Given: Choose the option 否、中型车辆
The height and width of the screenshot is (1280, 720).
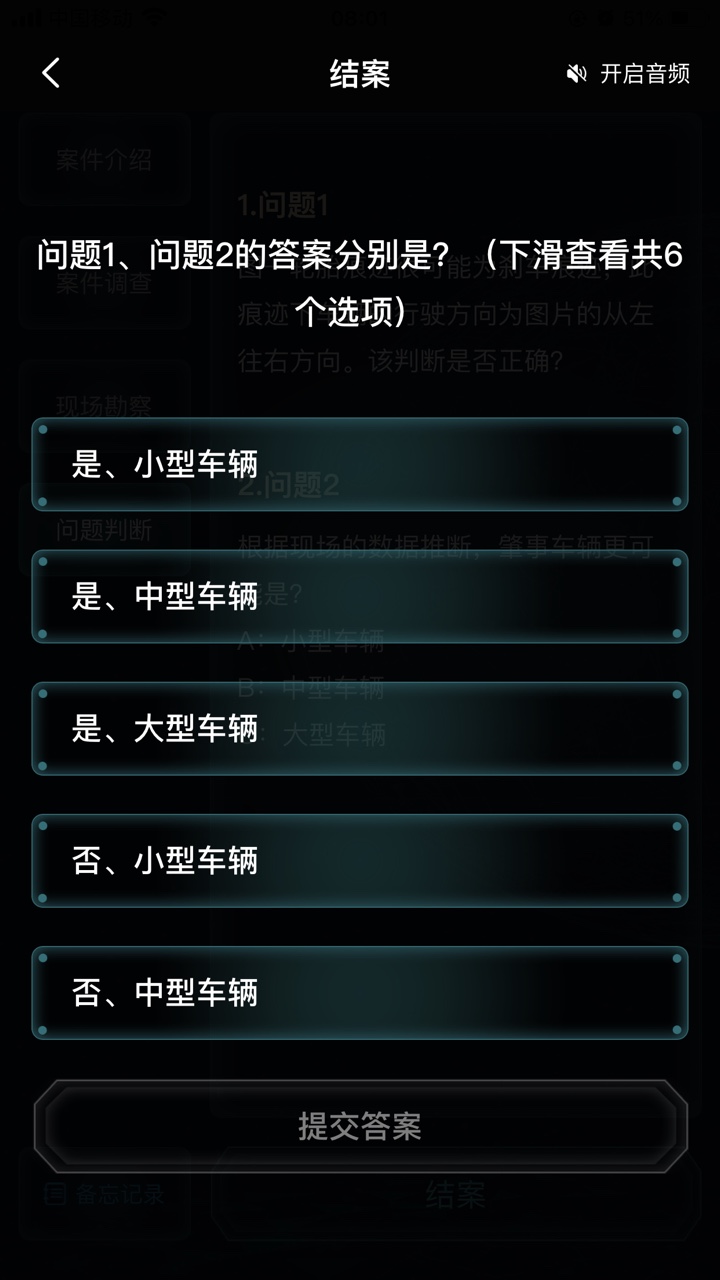Looking at the screenshot, I should pyautogui.click(x=360, y=992).
